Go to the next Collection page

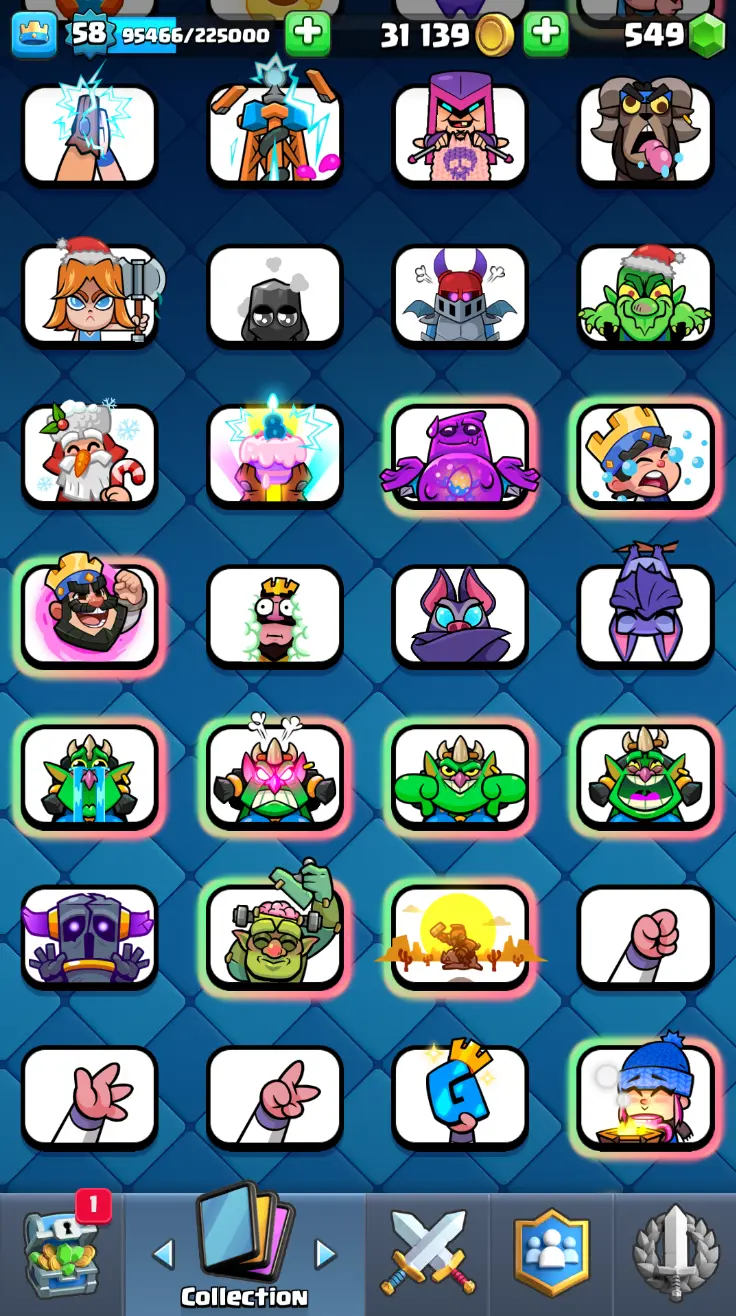point(325,1253)
